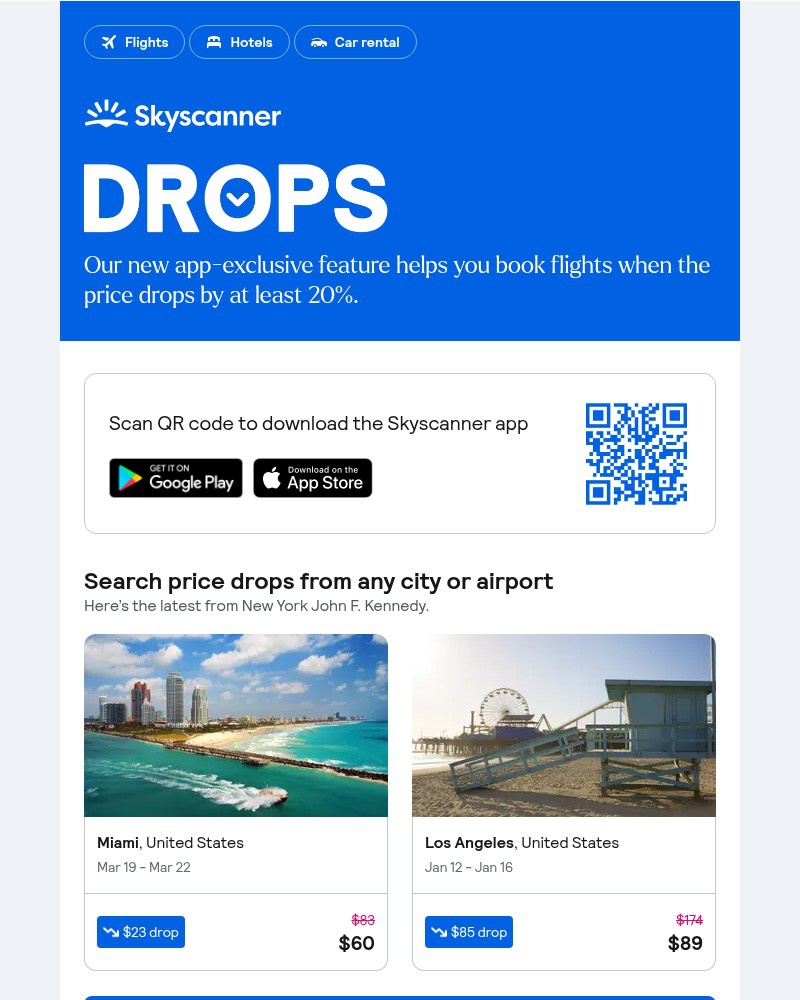Image resolution: width=800 pixels, height=1000 pixels.
Task: Click the bed icon next to Hotels
Action: pyautogui.click(x=213, y=42)
